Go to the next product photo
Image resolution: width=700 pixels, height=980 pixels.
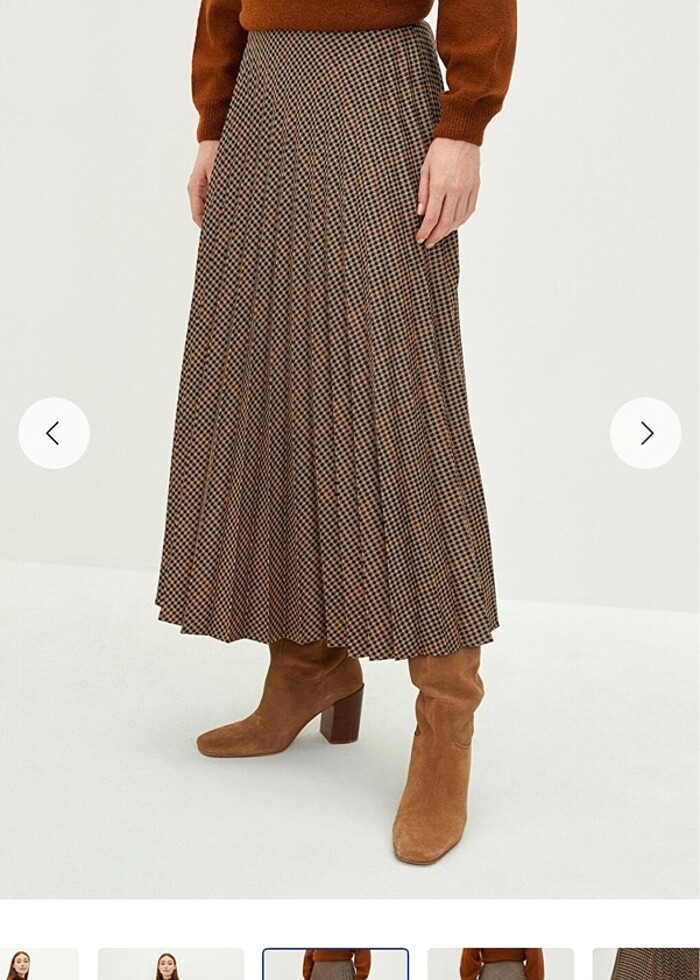click(646, 433)
